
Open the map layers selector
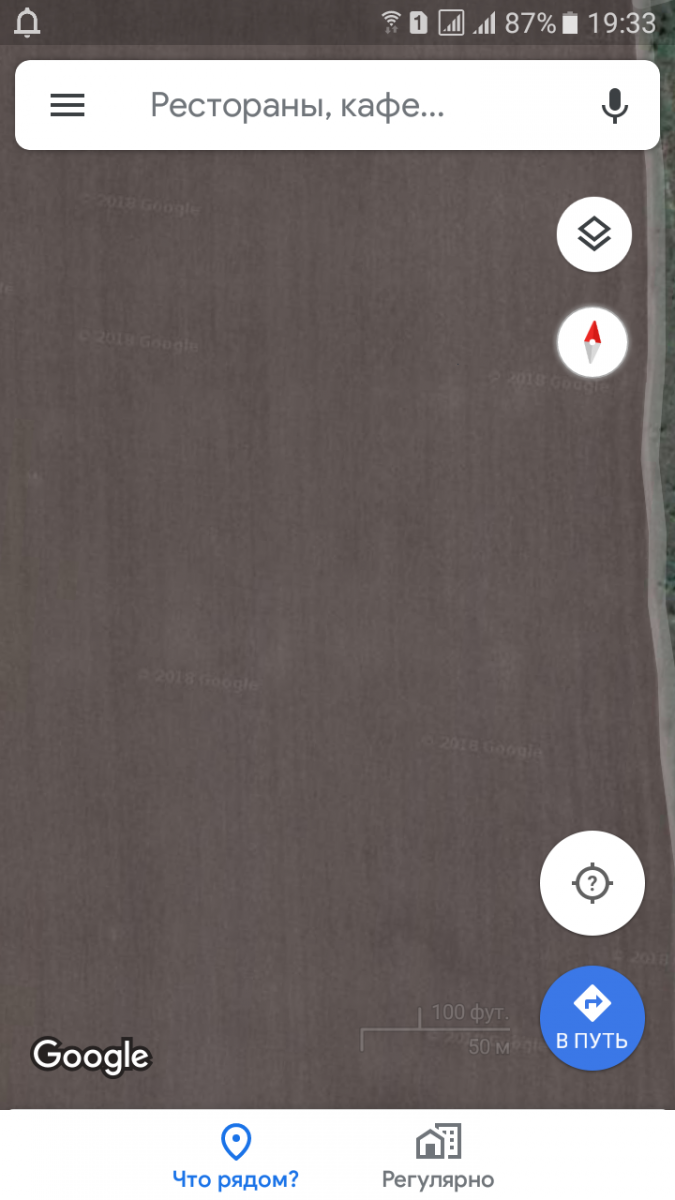point(594,235)
